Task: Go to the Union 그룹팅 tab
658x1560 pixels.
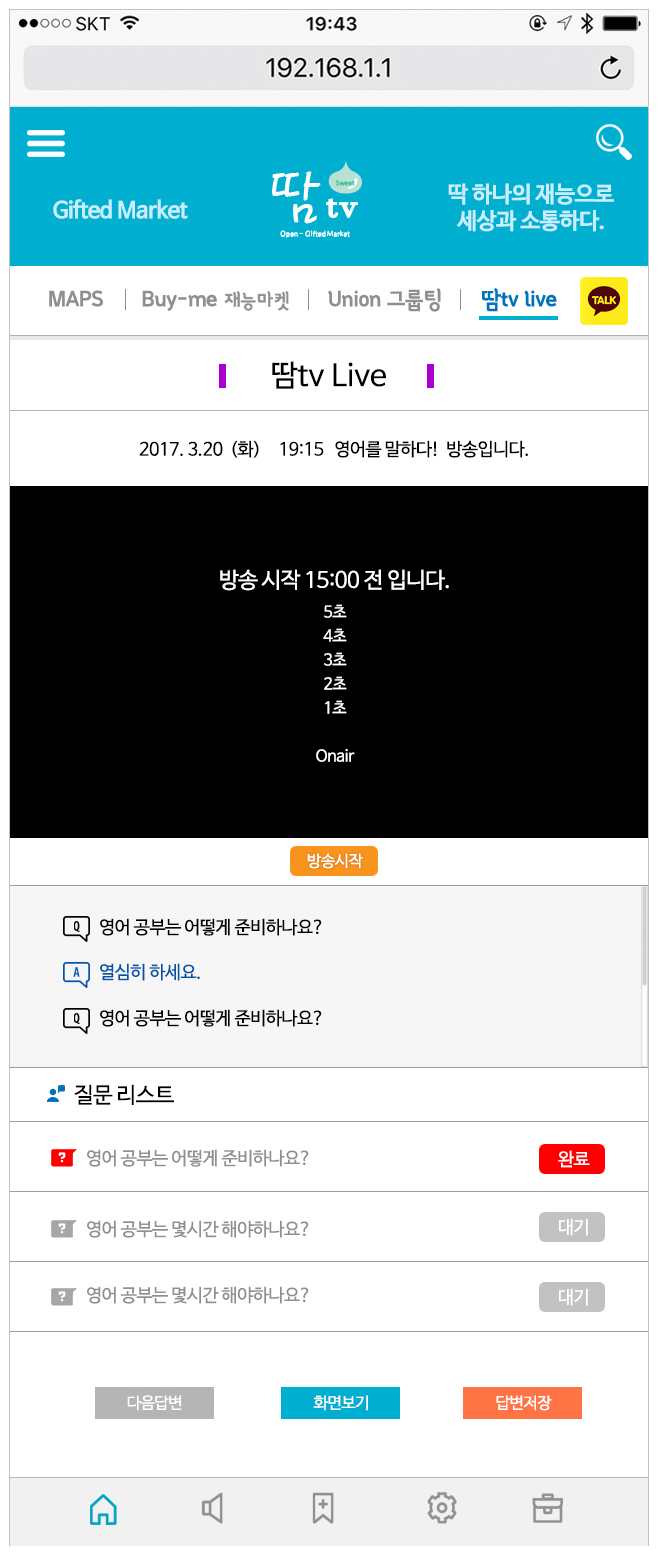Action: pos(384,299)
